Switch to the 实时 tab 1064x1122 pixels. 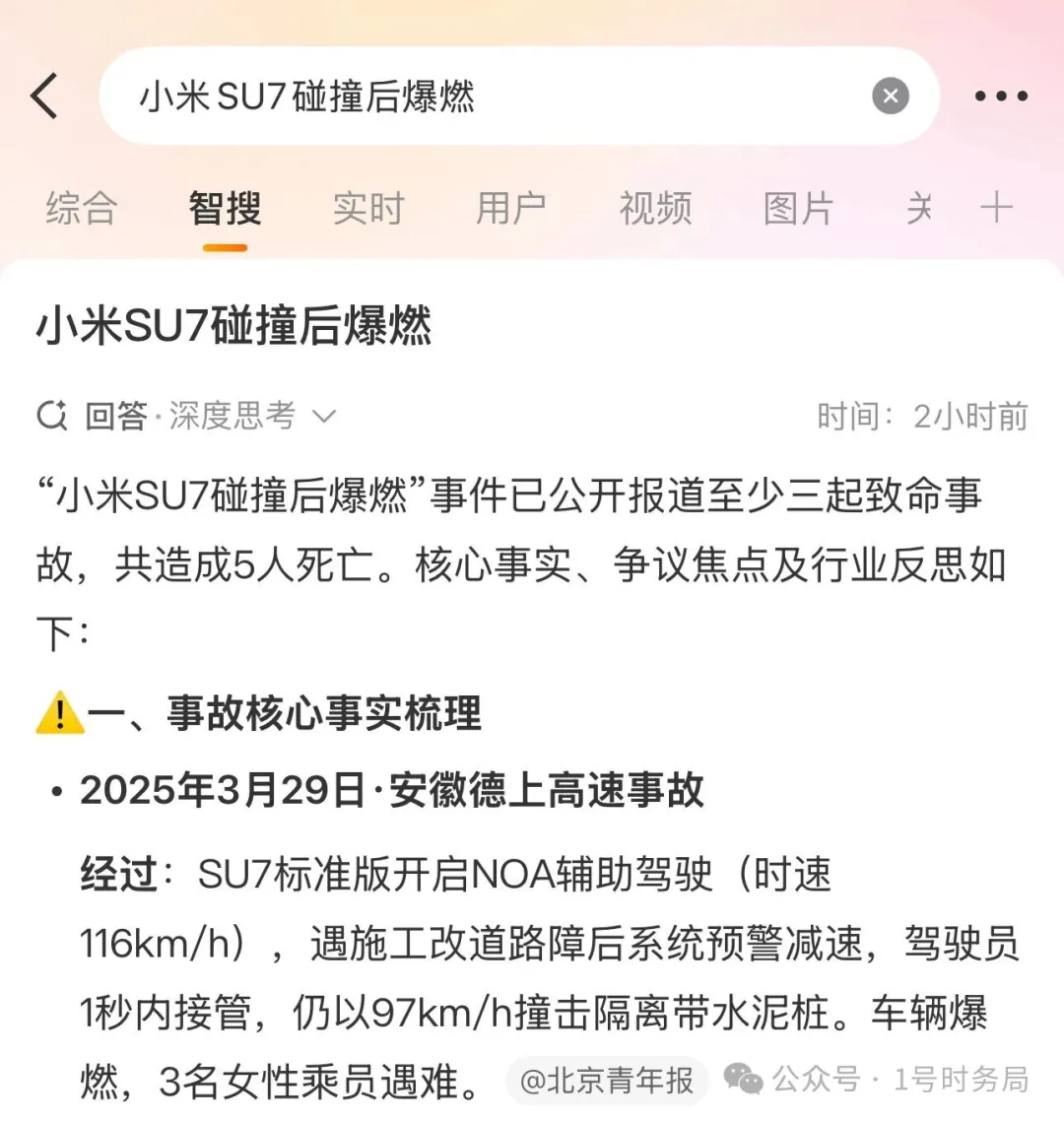click(x=368, y=209)
